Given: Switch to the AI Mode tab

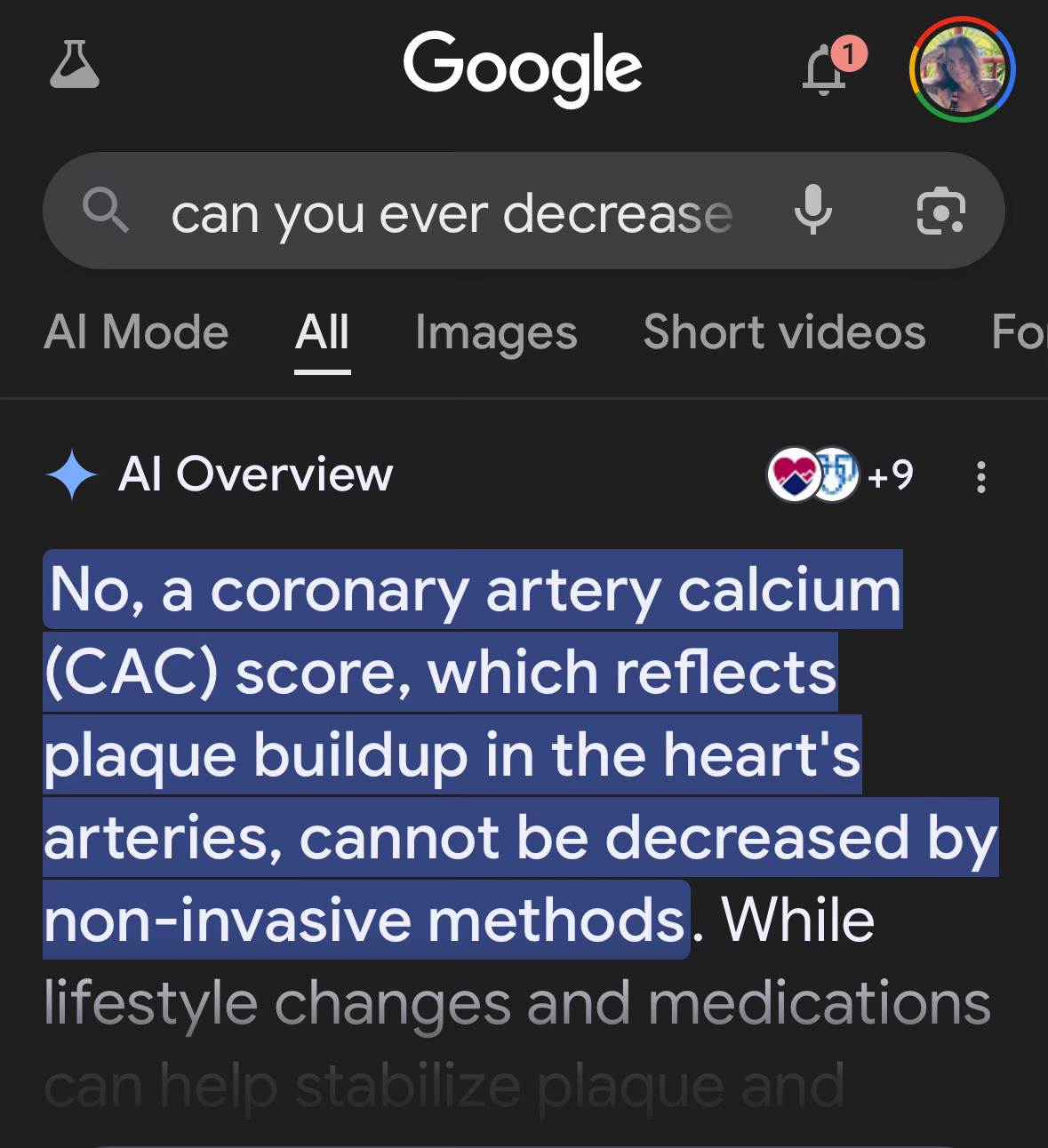Looking at the screenshot, I should point(136,332).
